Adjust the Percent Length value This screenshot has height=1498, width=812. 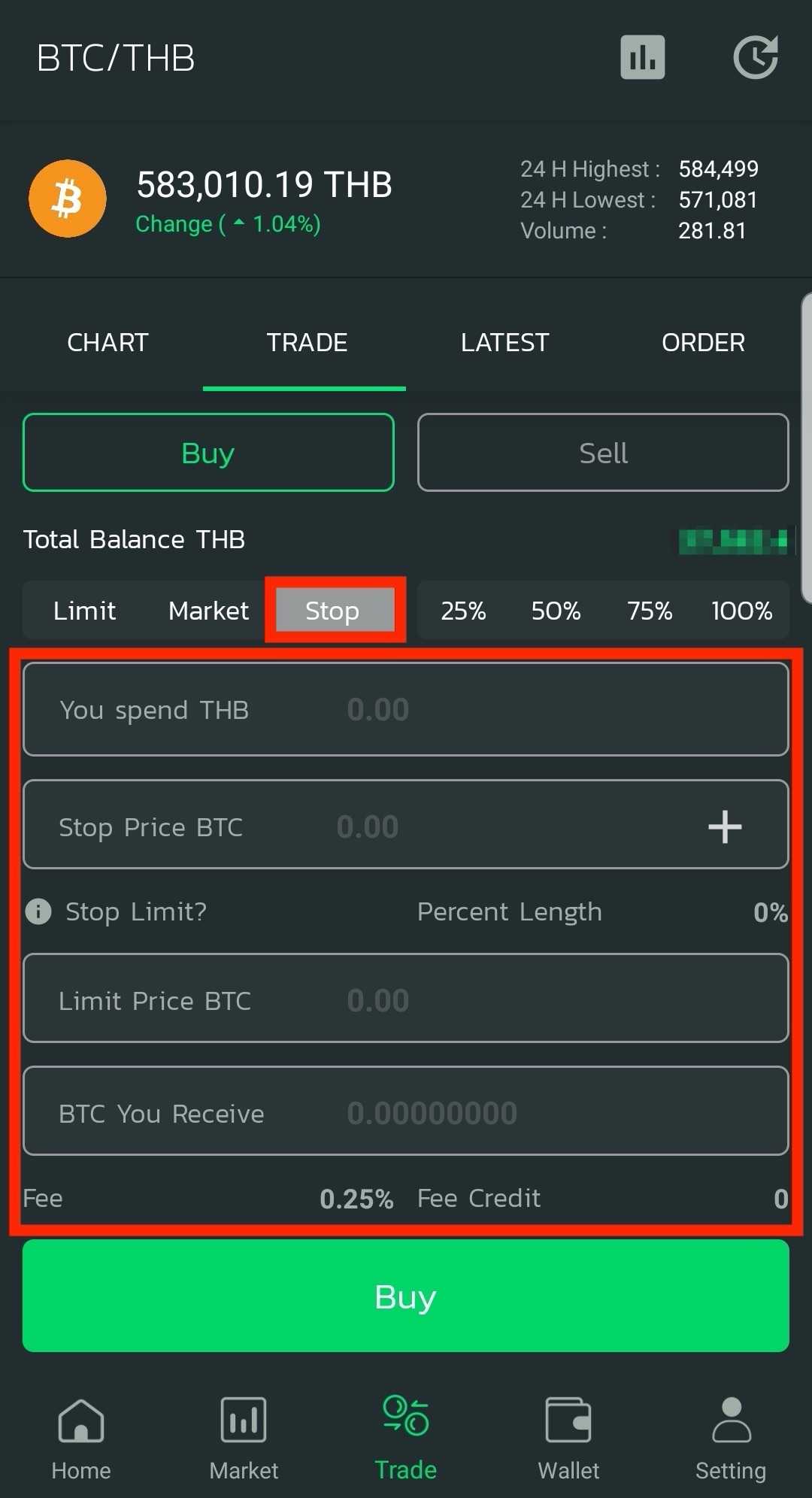pos(770,911)
